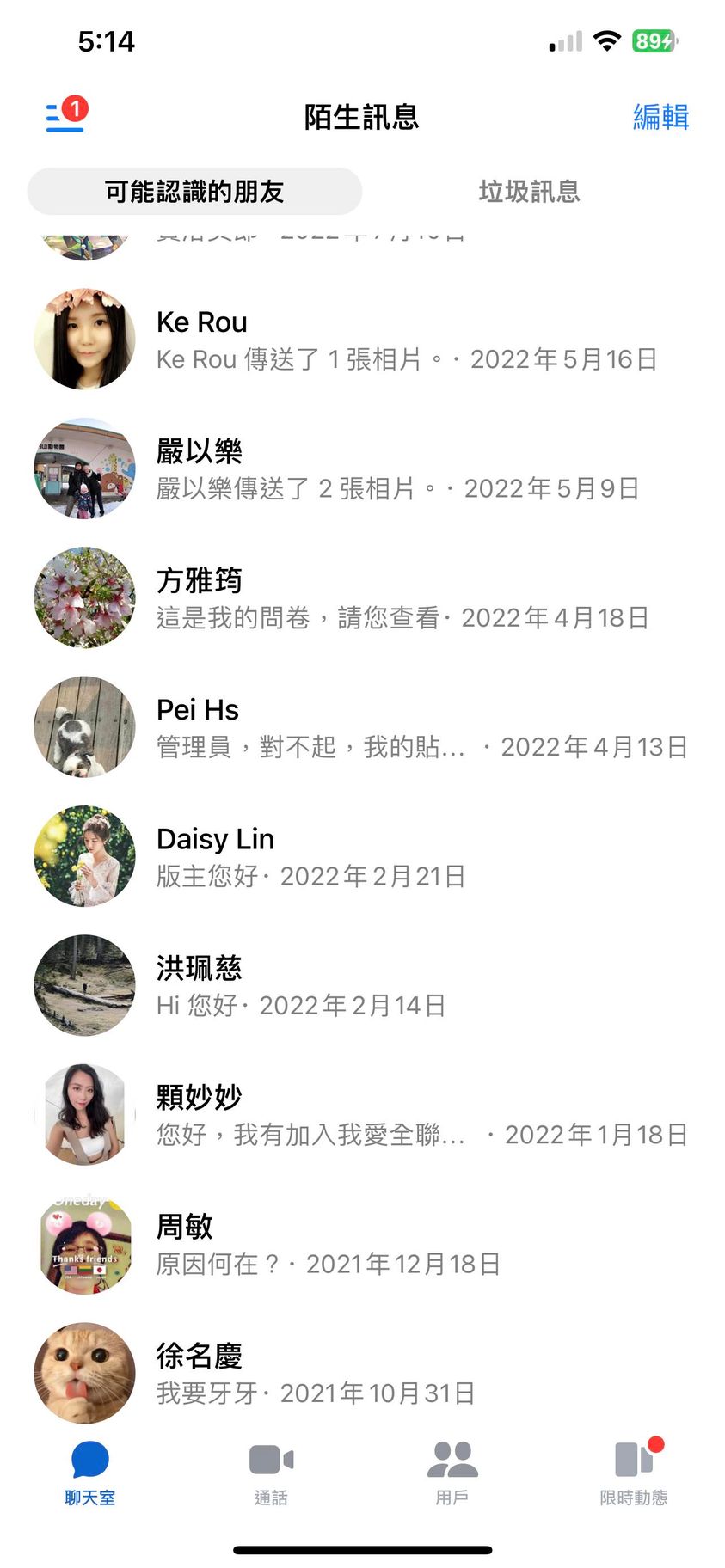The image size is (725, 1568).
Task: View the message from 方雅筠
Action: pyautogui.click(x=361, y=598)
